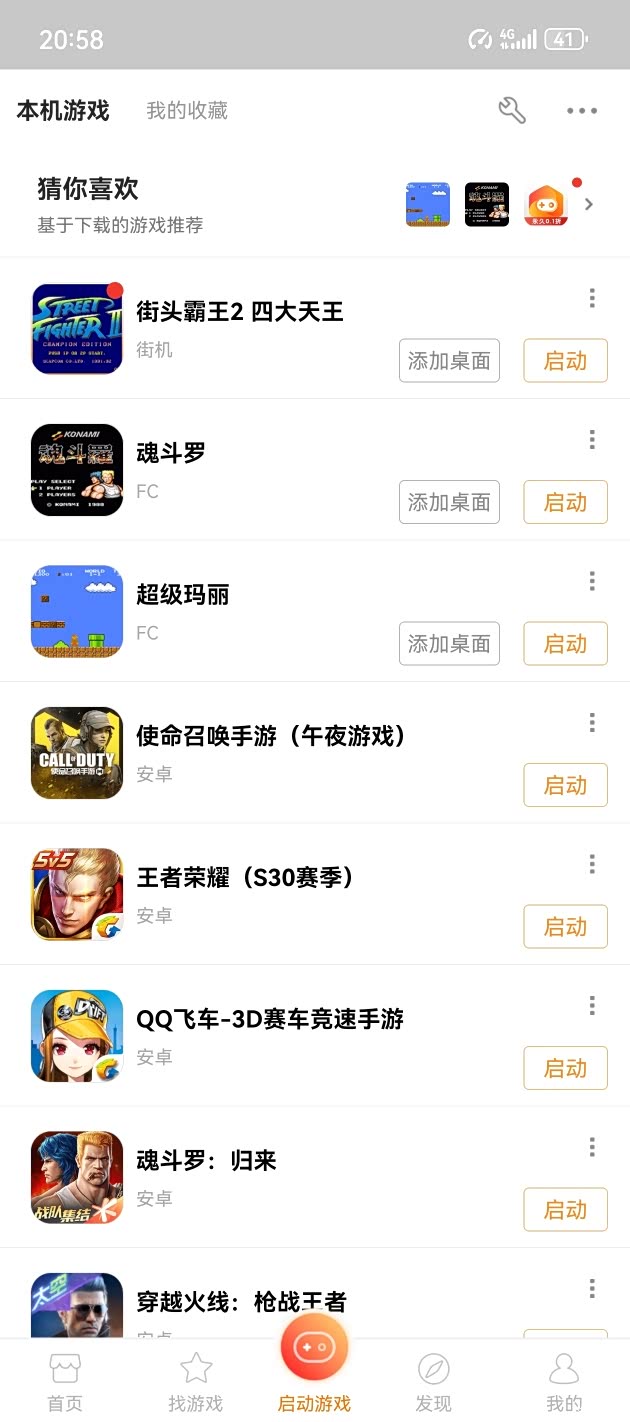
Task: Launch 超级玛丽
Action: [x=565, y=644]
